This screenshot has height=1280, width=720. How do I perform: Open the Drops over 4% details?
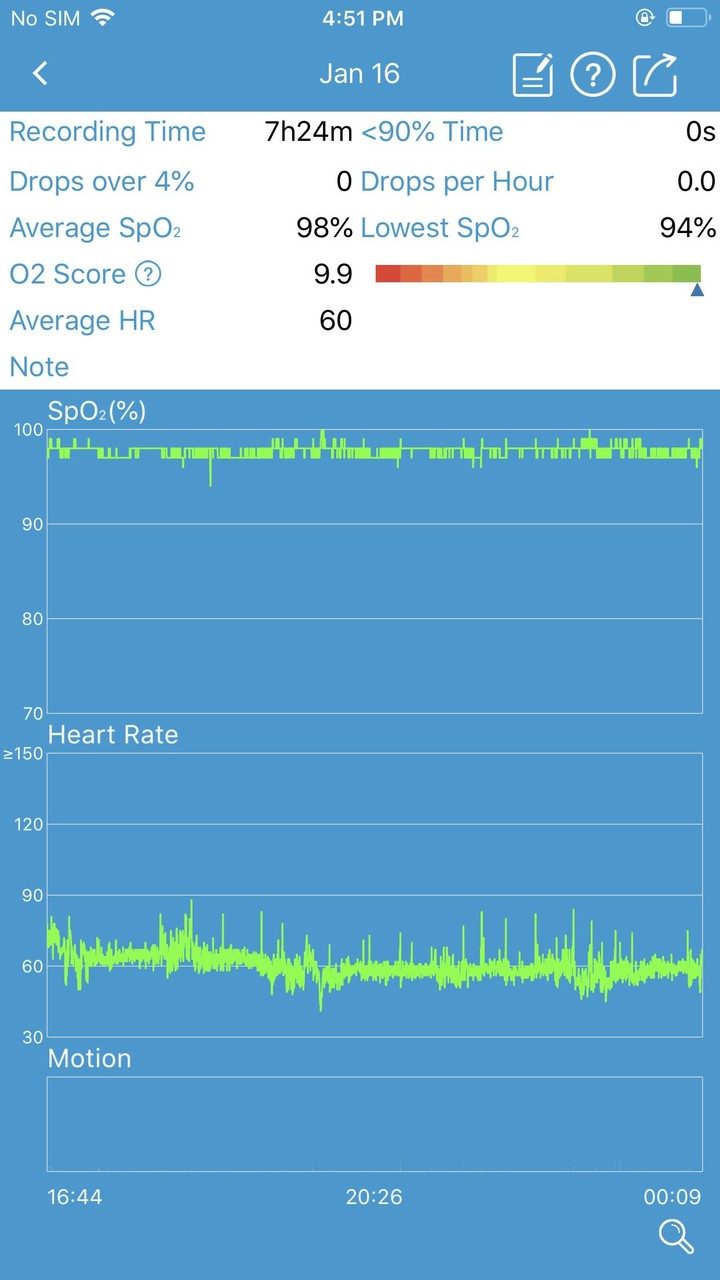(101, 181)
